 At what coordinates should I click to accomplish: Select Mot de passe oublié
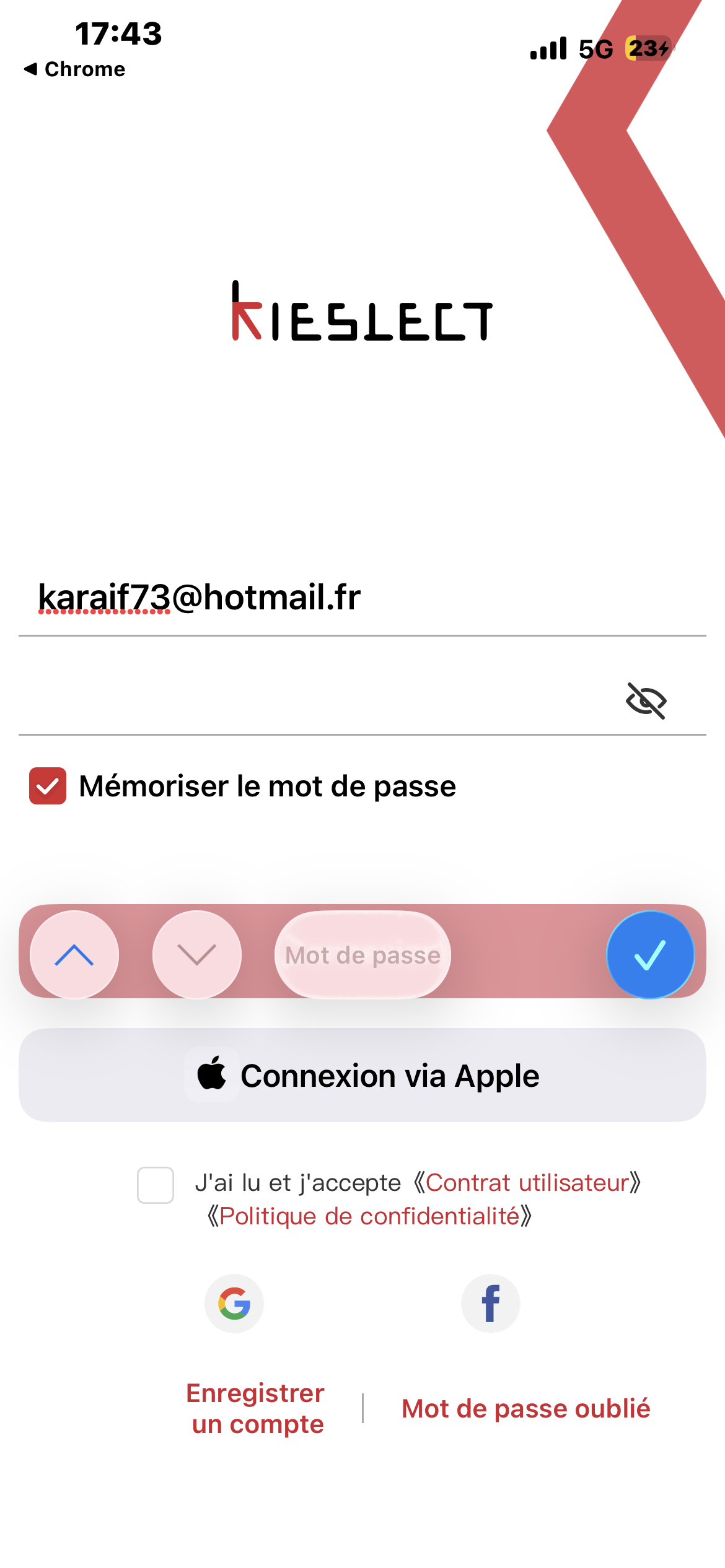(x=526, y=1409)
